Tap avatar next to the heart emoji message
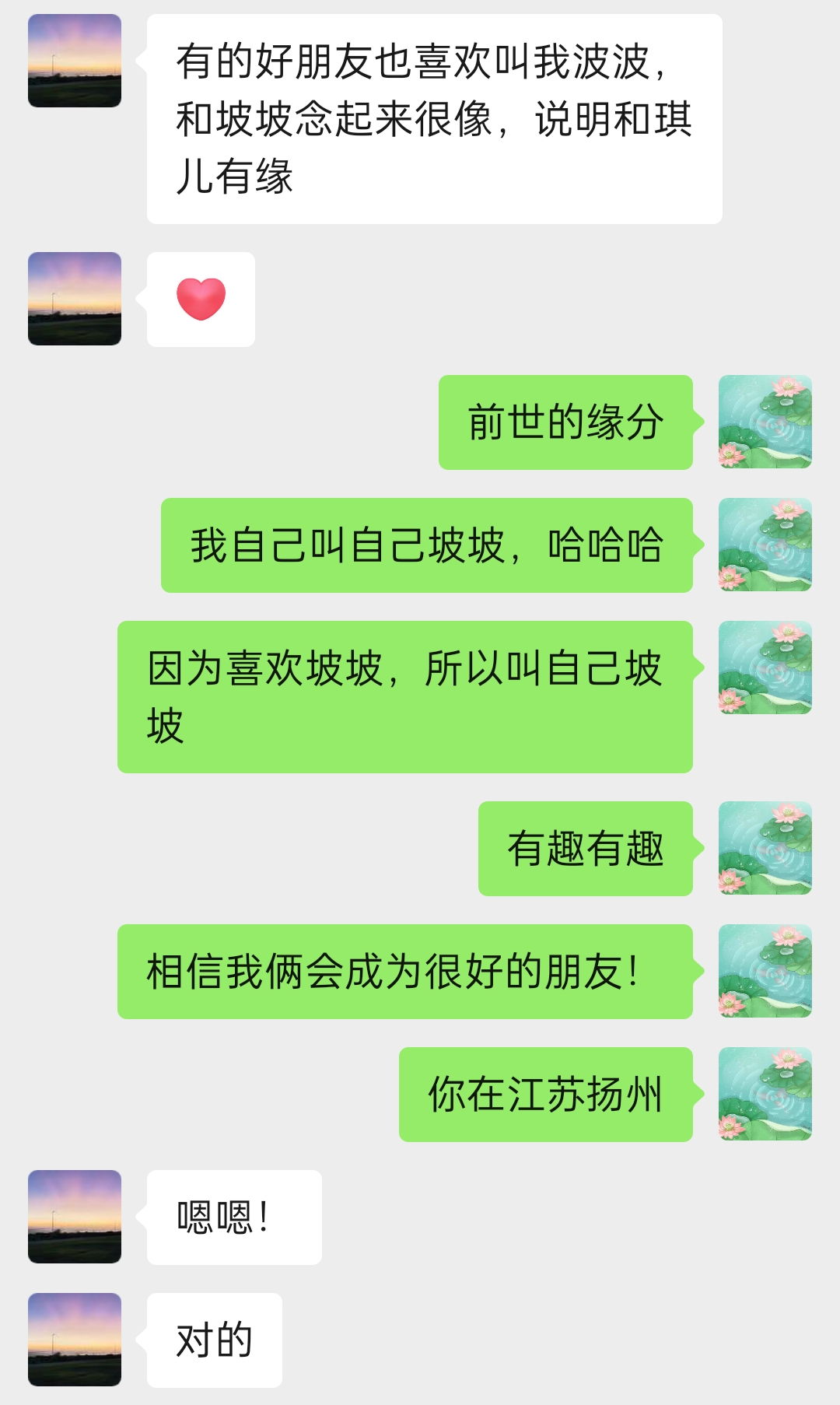This screenshot has width=840, height=1405. click(75, 299)
